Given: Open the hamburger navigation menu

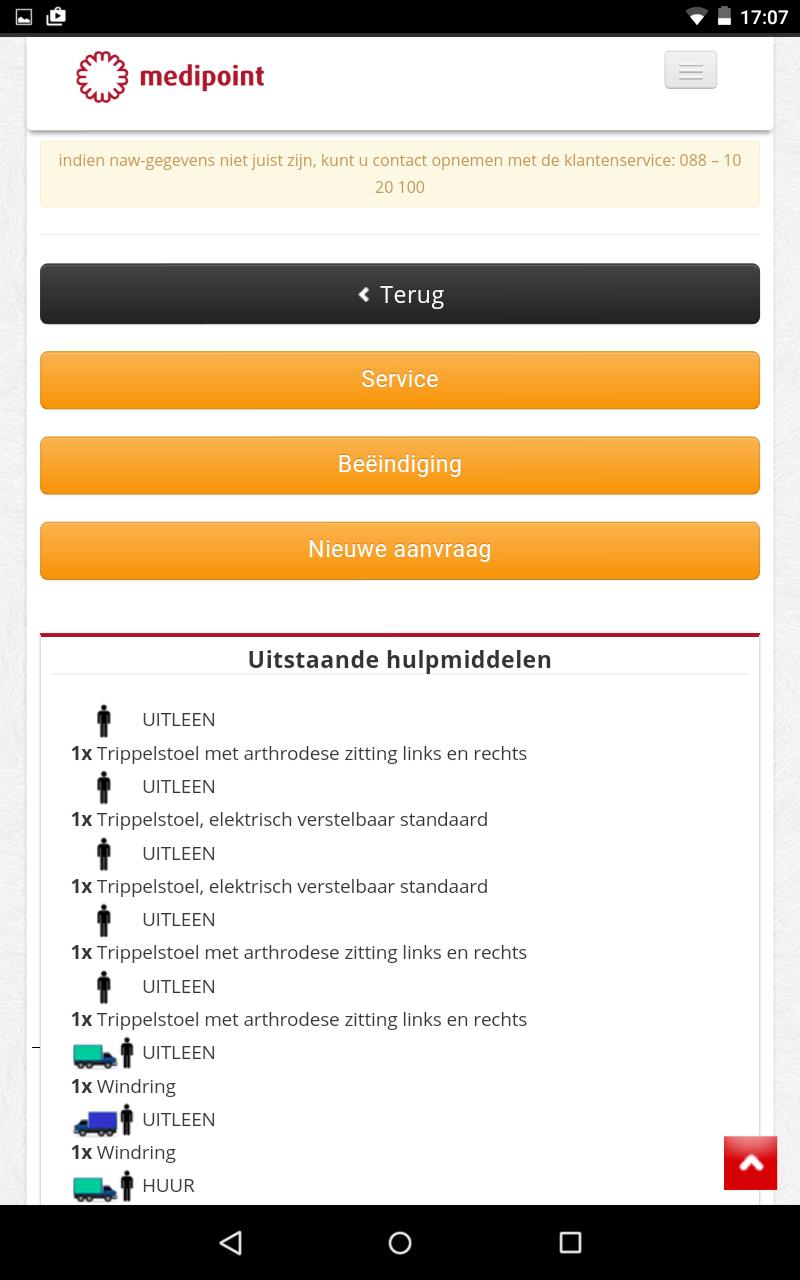Looking at the screenshot, I should [690, 71].
